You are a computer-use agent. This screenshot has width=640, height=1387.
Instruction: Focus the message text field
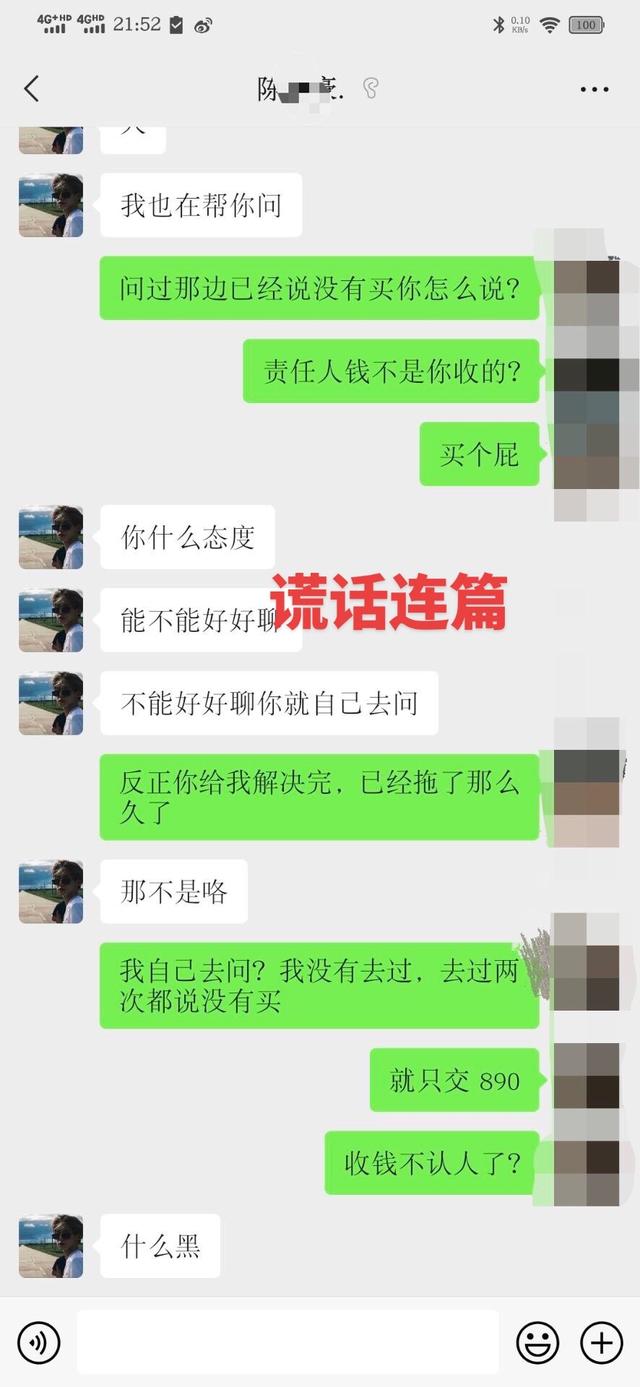(287, 1342)
